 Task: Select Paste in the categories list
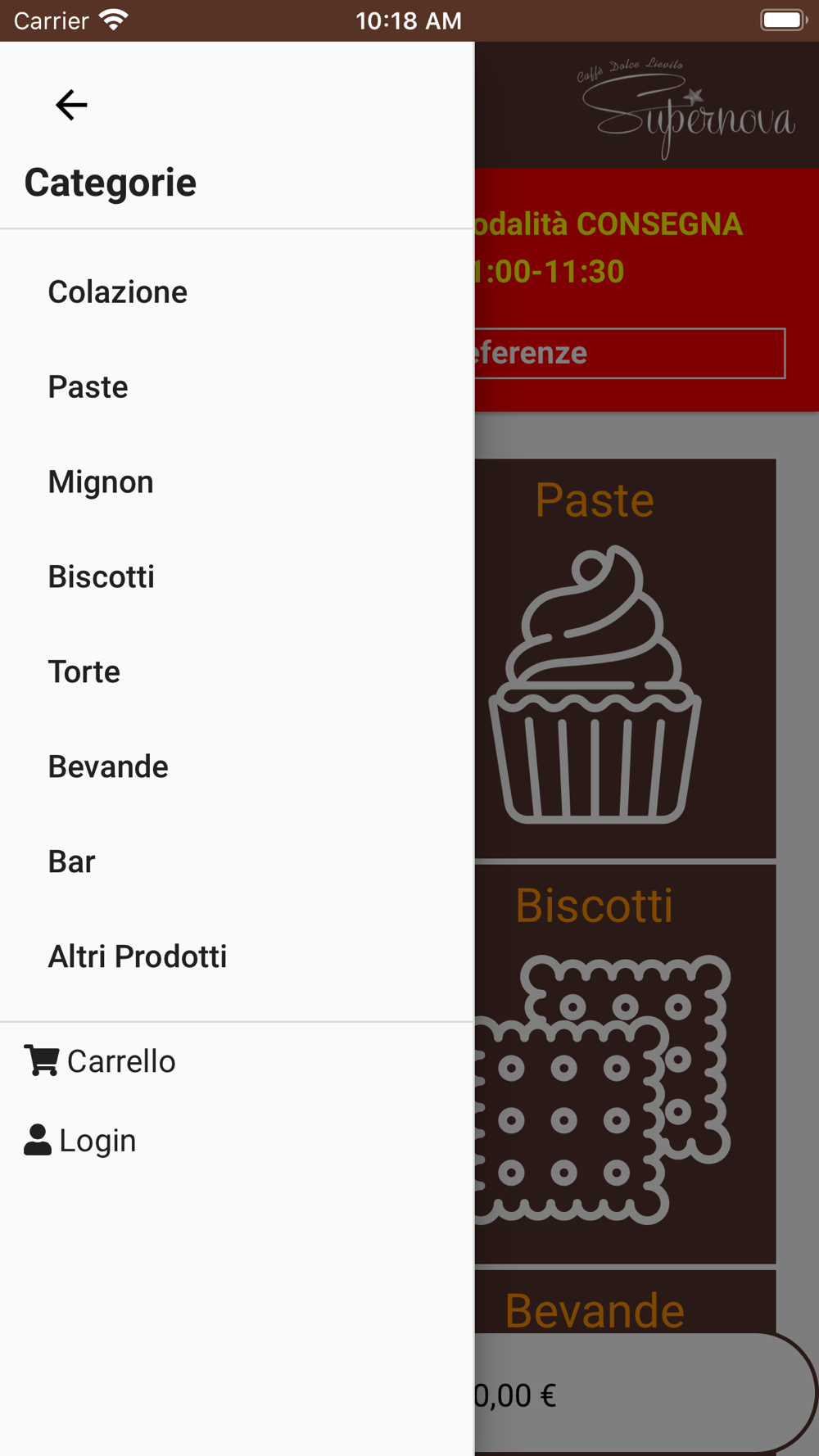(x=237, y=387)
